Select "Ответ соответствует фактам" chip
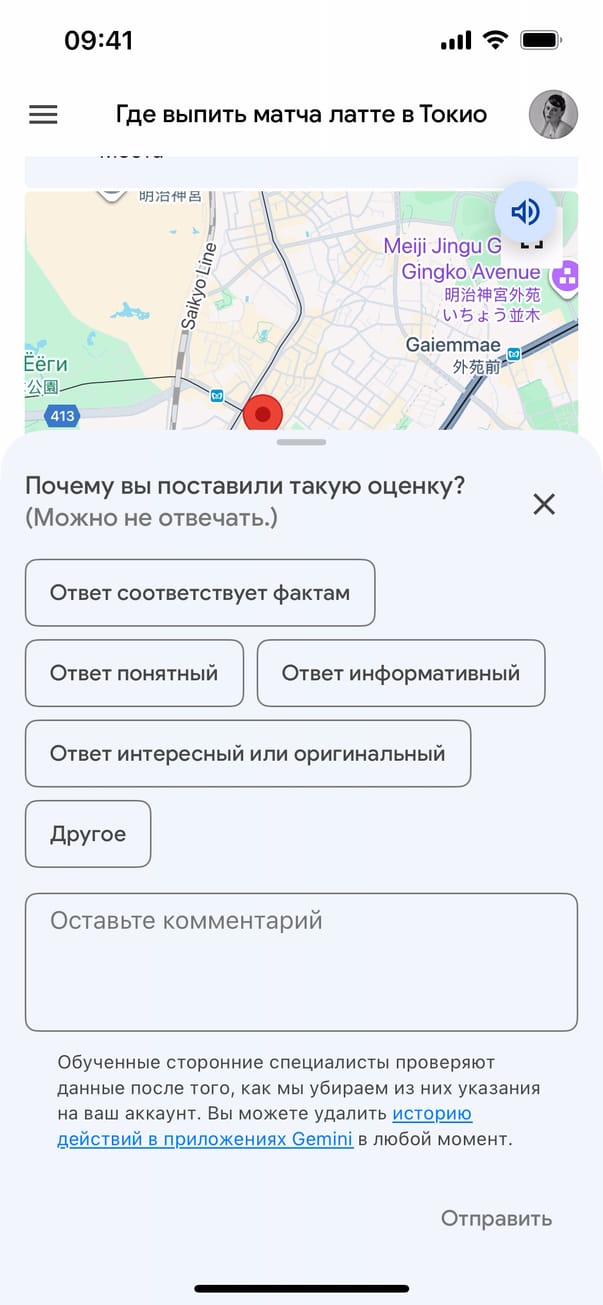 tap(200, 593)
